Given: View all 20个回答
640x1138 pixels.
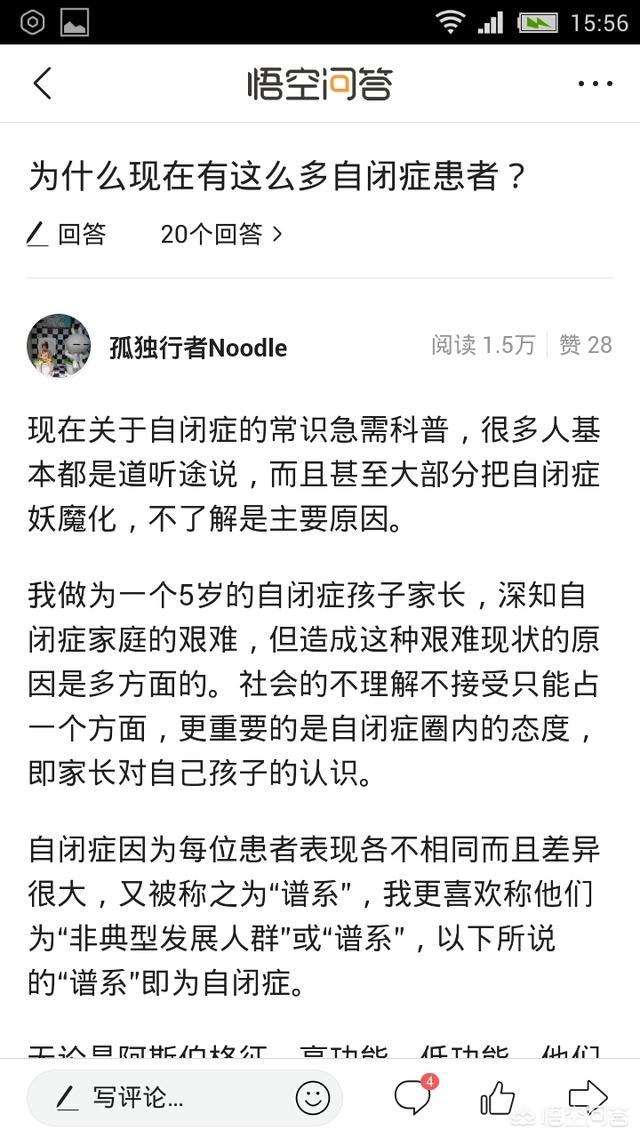Looking at the screenshot, I should tap(221, 234).
